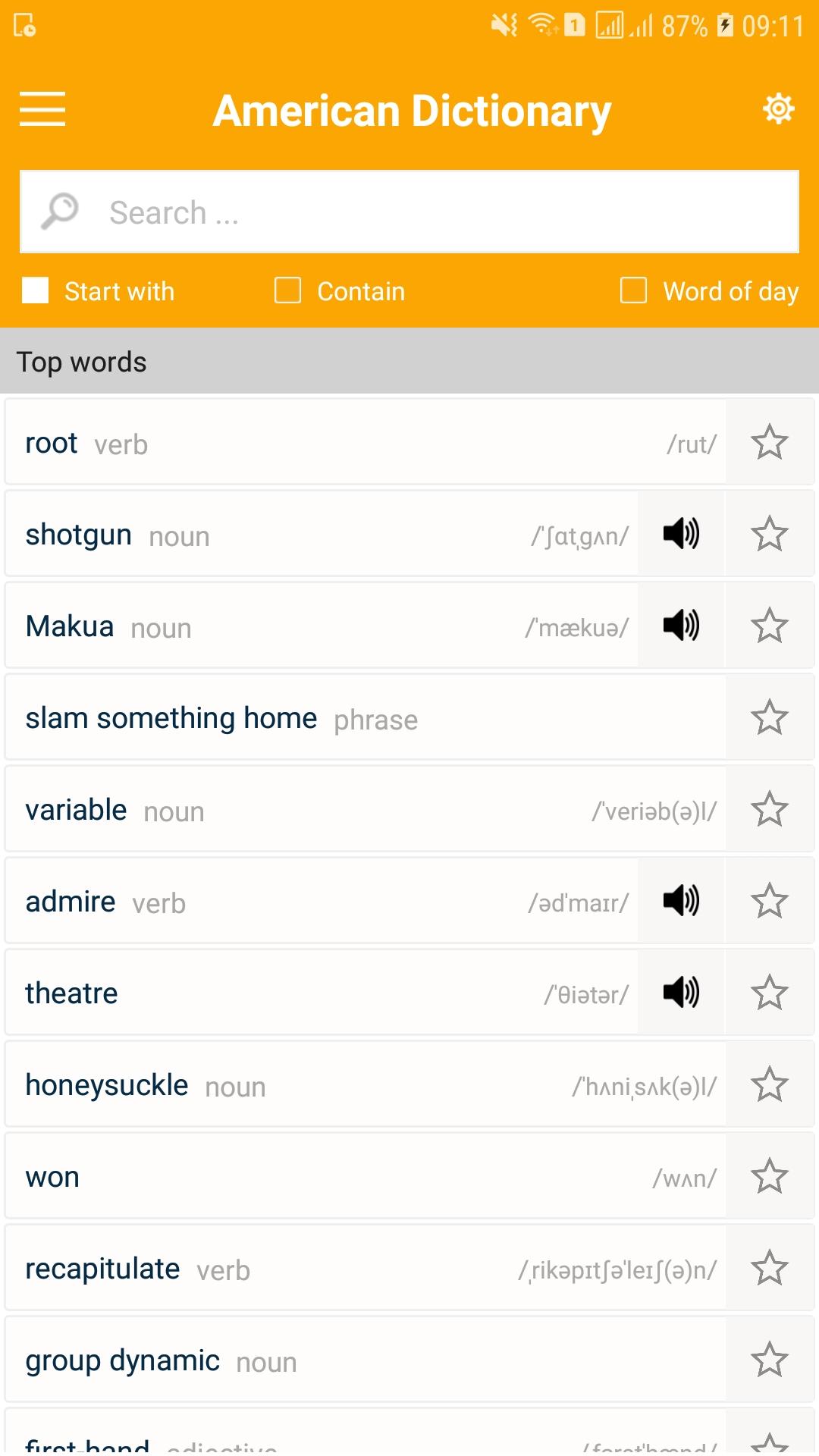The height and width of the screenshot is (1456, 819).
Task: Select the word won
Action: point(303,1176)
